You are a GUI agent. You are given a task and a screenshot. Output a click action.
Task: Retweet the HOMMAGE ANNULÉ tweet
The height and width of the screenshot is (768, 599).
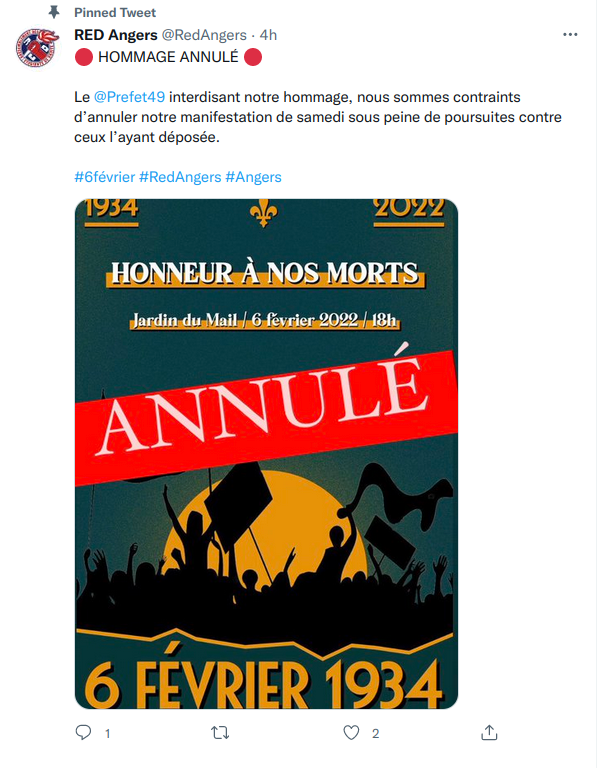pos(220,733)
